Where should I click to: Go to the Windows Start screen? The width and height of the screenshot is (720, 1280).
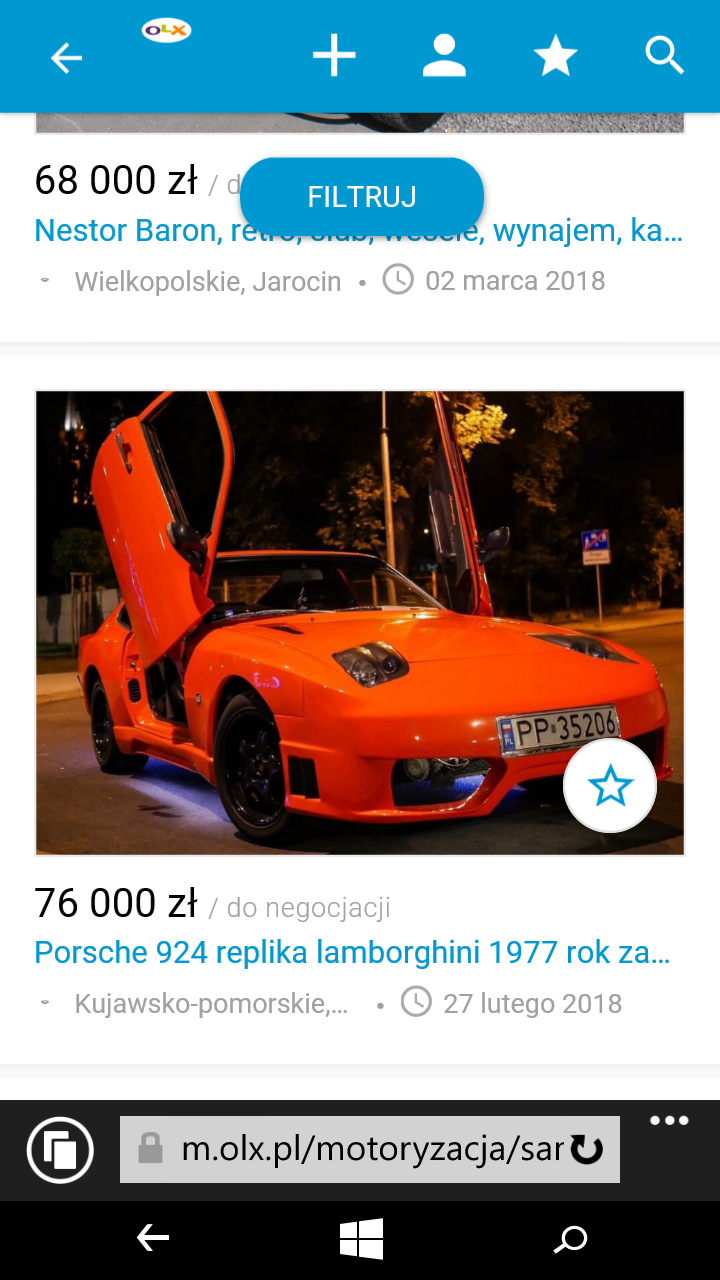coord(361,1240)
